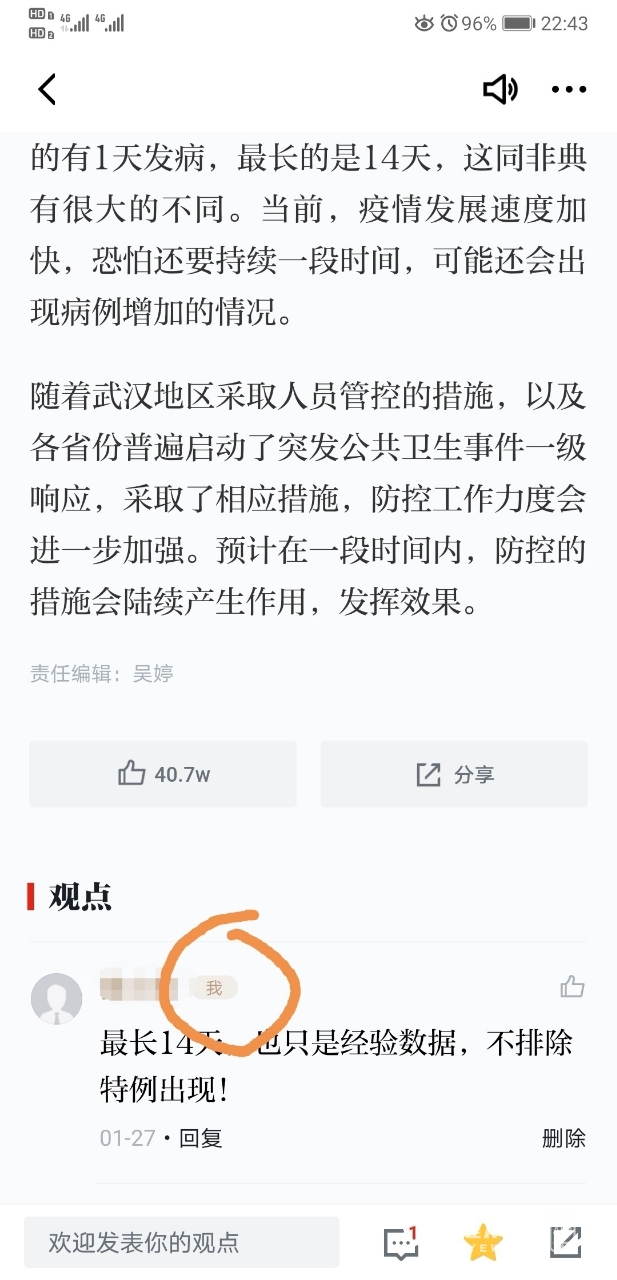The height and width of the screenshot is (1280, 617).
Task: Delete my comment with 删除
Action: click(563, 1138)
